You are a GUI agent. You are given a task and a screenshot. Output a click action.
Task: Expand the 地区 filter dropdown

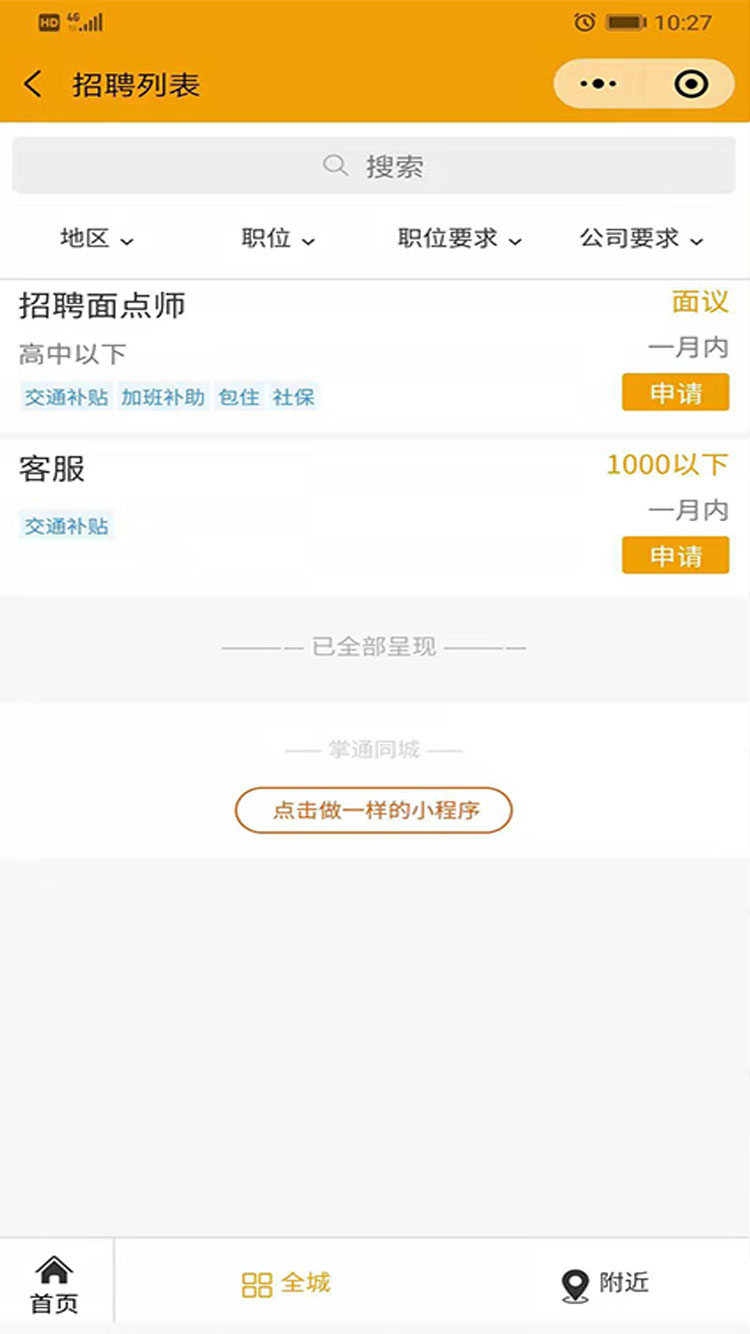tap(96, 239)
